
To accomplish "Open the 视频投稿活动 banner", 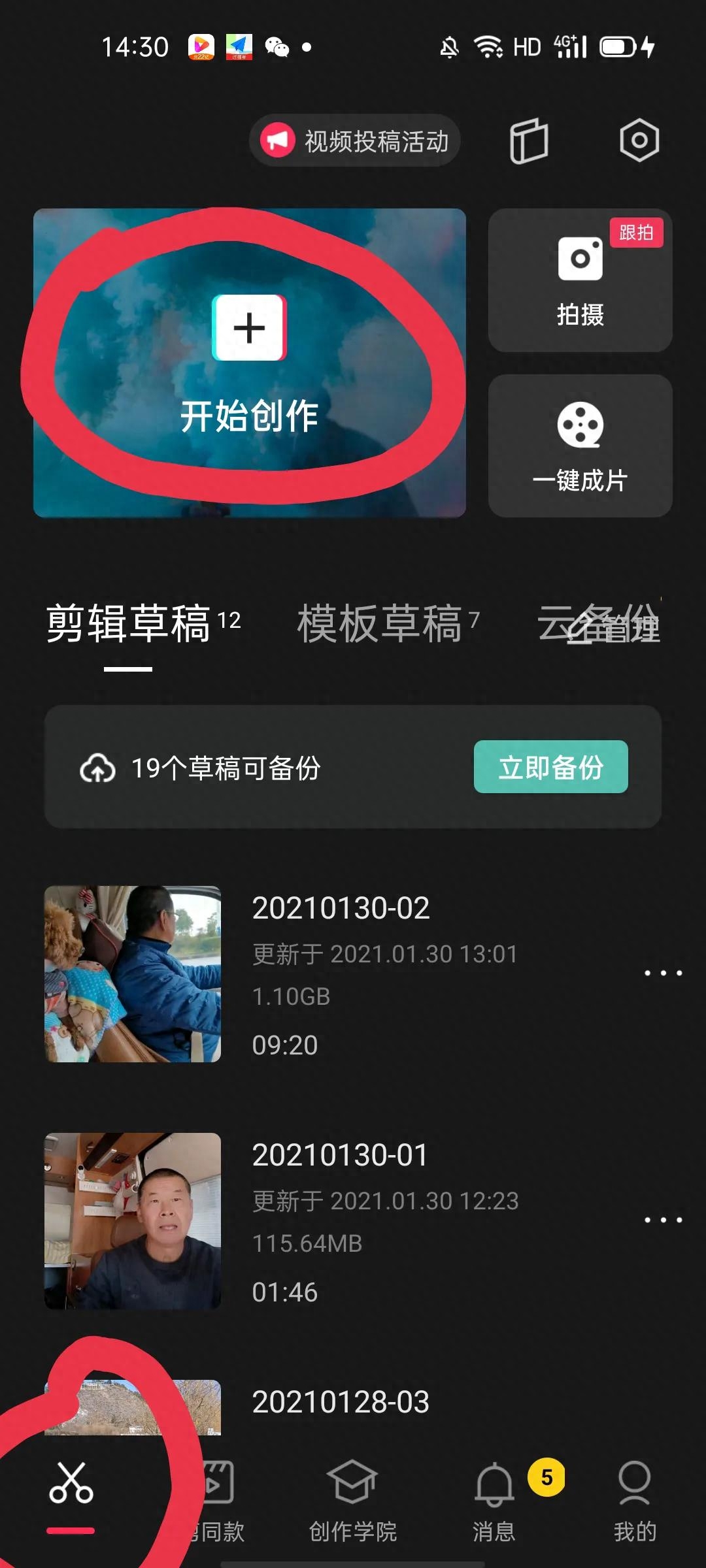I will [x=355, y=140].
